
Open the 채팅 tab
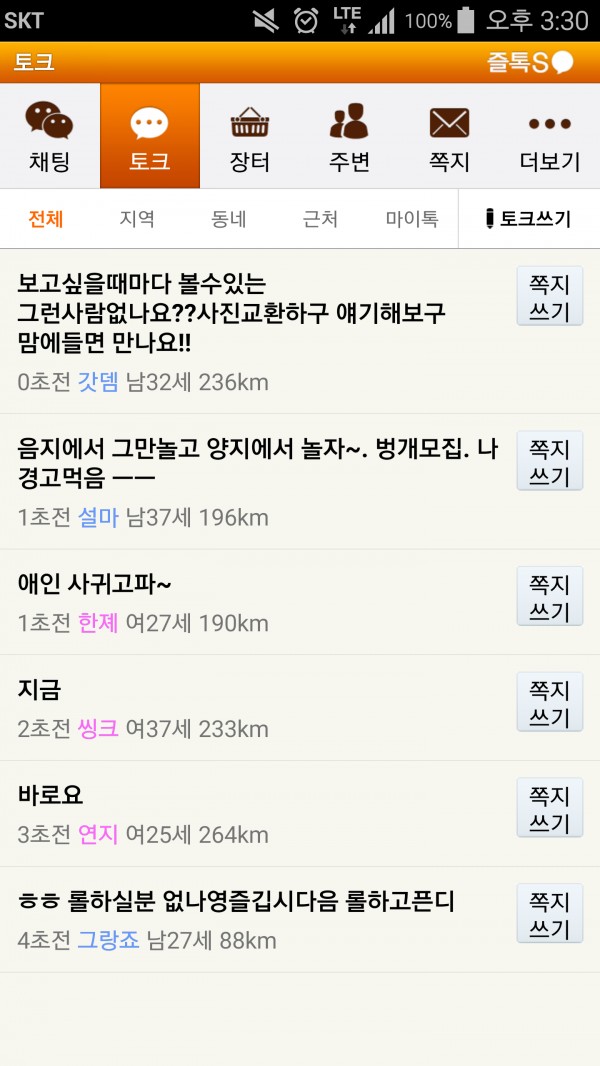(50, 137)
